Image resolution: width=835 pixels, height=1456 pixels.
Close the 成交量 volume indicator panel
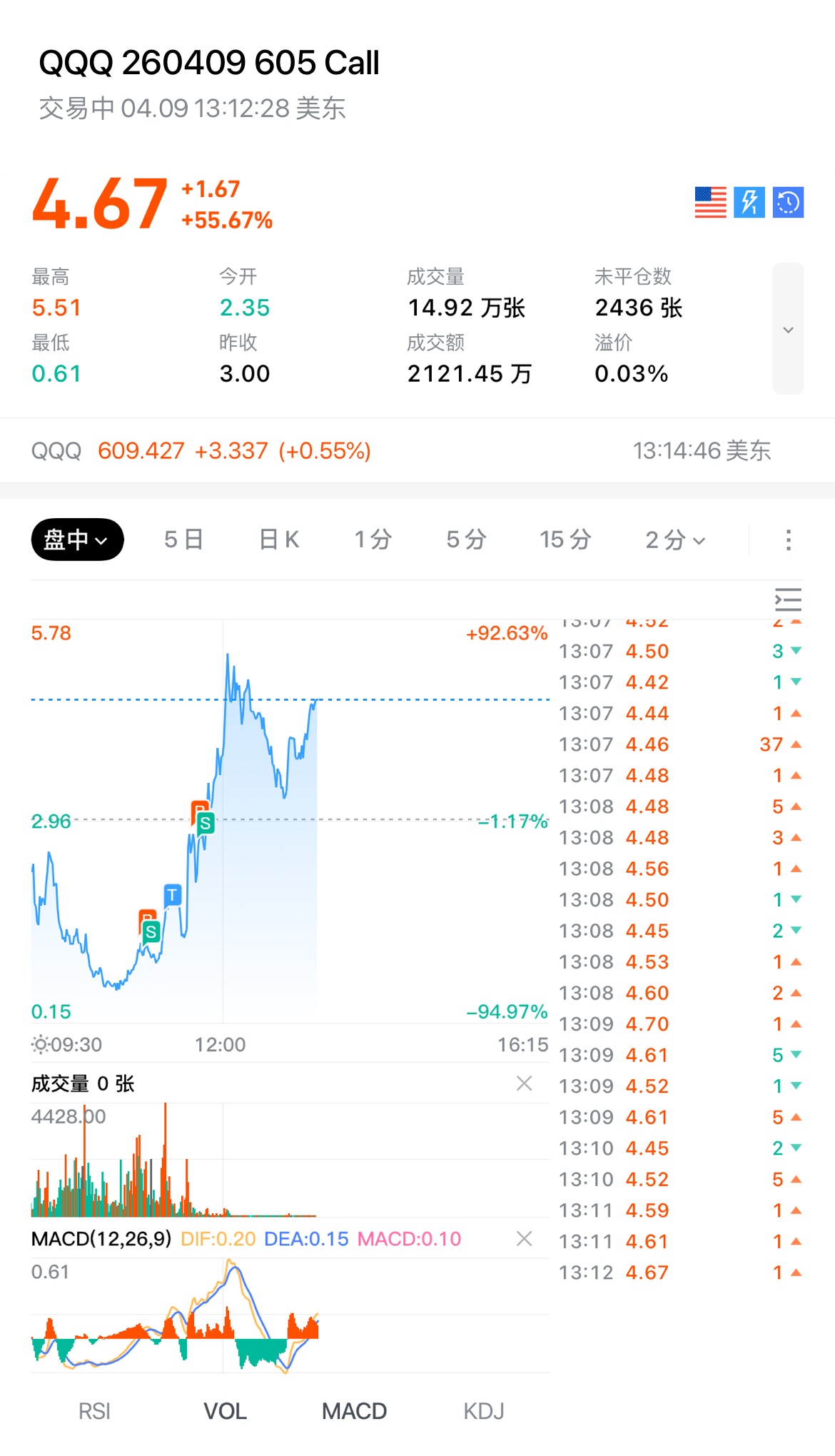pos(524,1083)
